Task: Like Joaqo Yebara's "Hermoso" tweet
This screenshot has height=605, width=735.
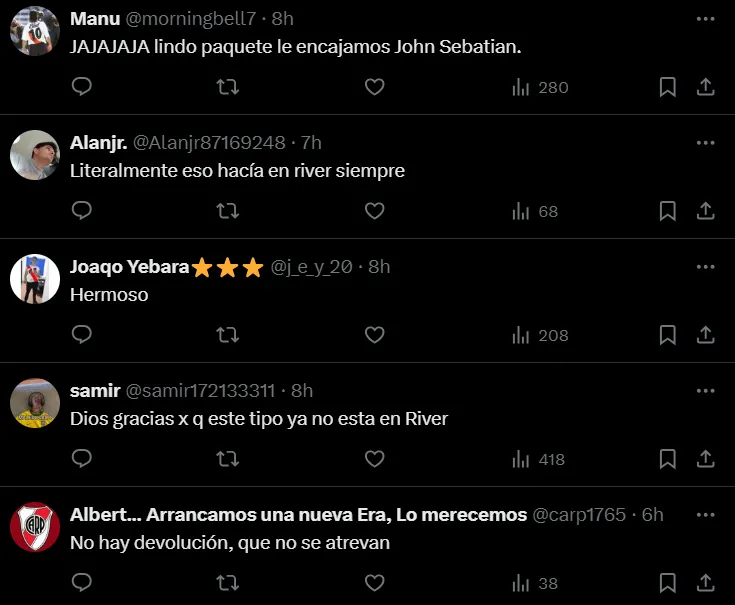Action: pos(374,335)
